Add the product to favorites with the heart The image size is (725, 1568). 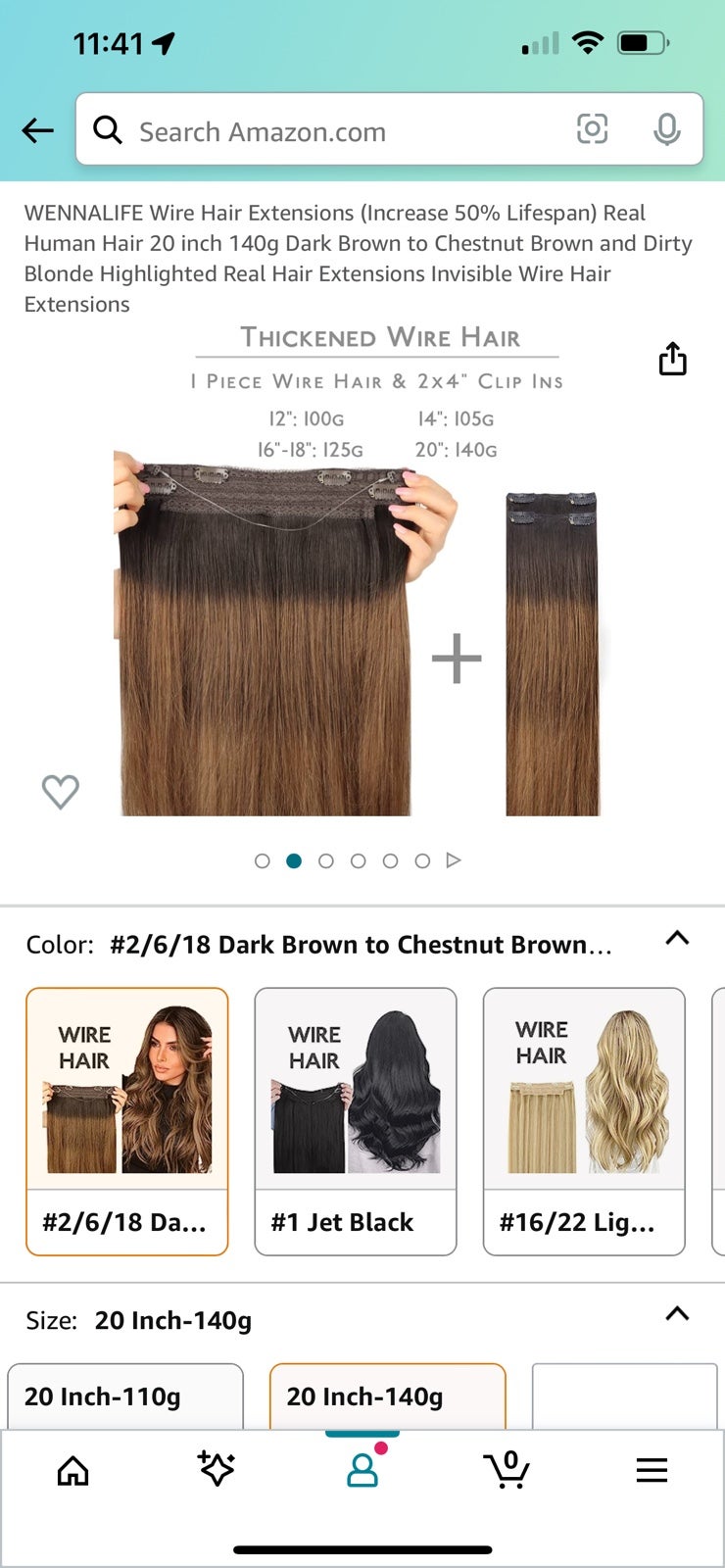(x=61, y=791)
